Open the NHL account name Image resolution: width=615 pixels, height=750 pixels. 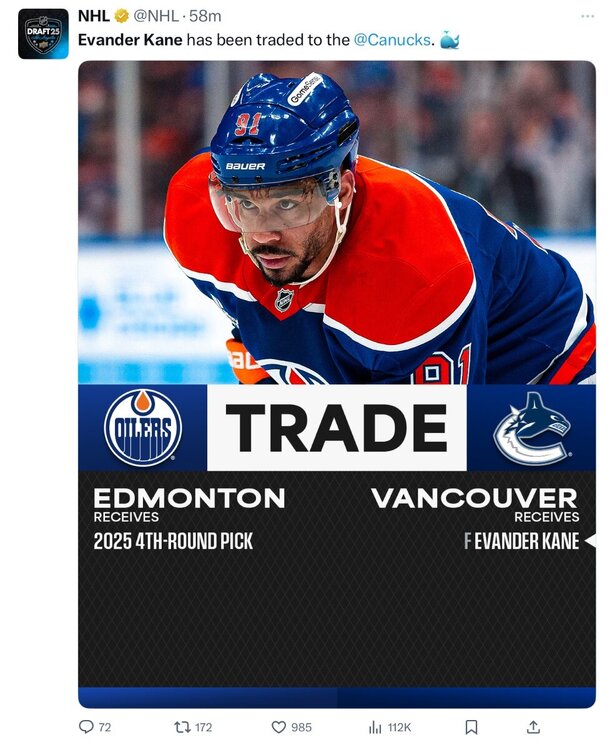point(94,16)
